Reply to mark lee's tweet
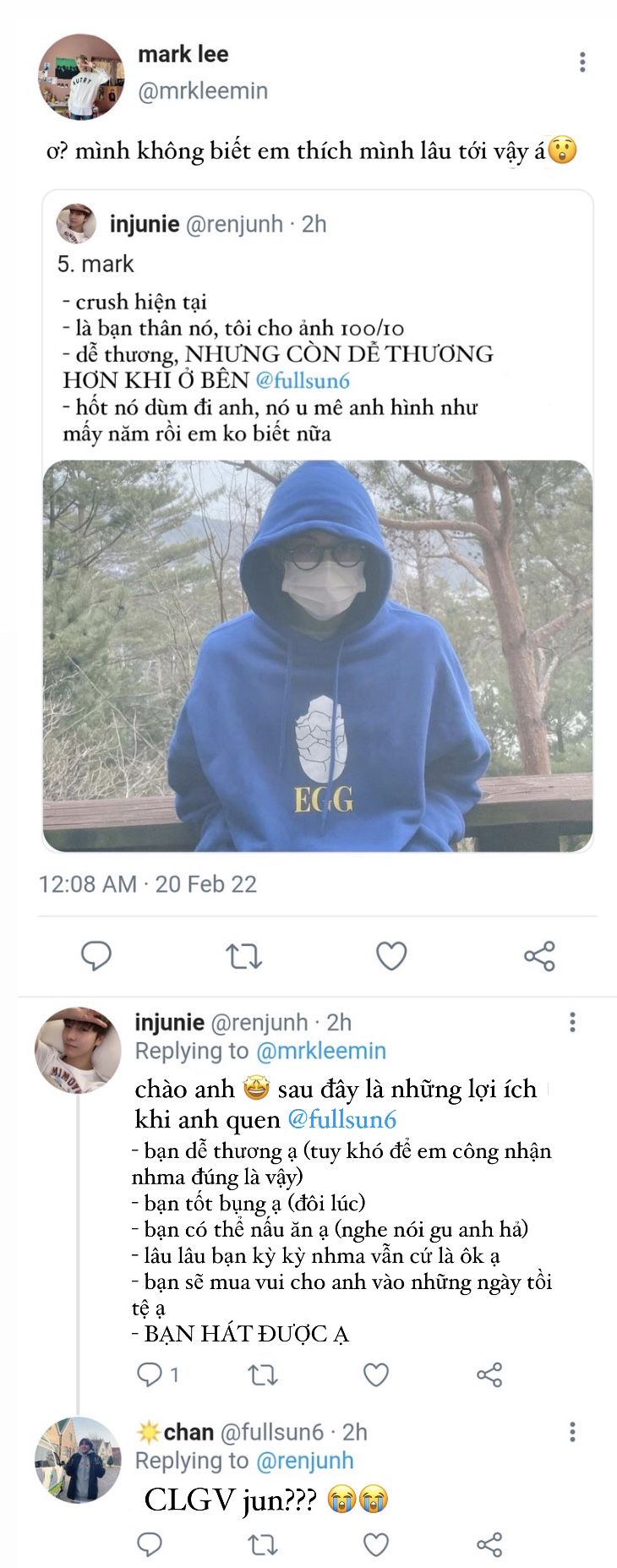 click(x=96, y=956)
